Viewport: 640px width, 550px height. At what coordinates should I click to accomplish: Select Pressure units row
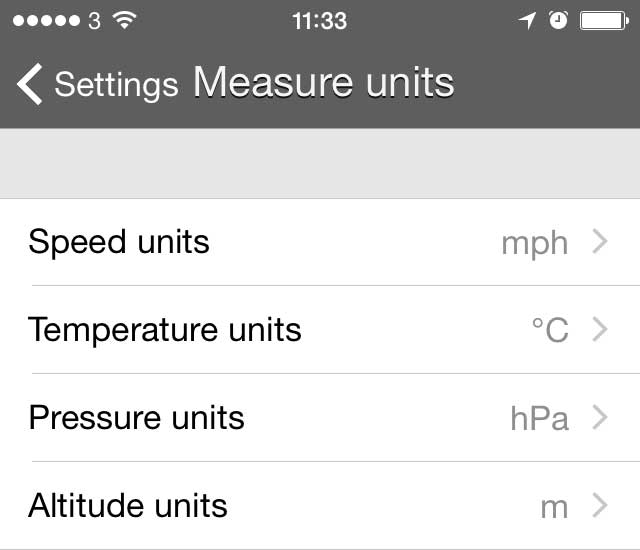click(320, 417)
